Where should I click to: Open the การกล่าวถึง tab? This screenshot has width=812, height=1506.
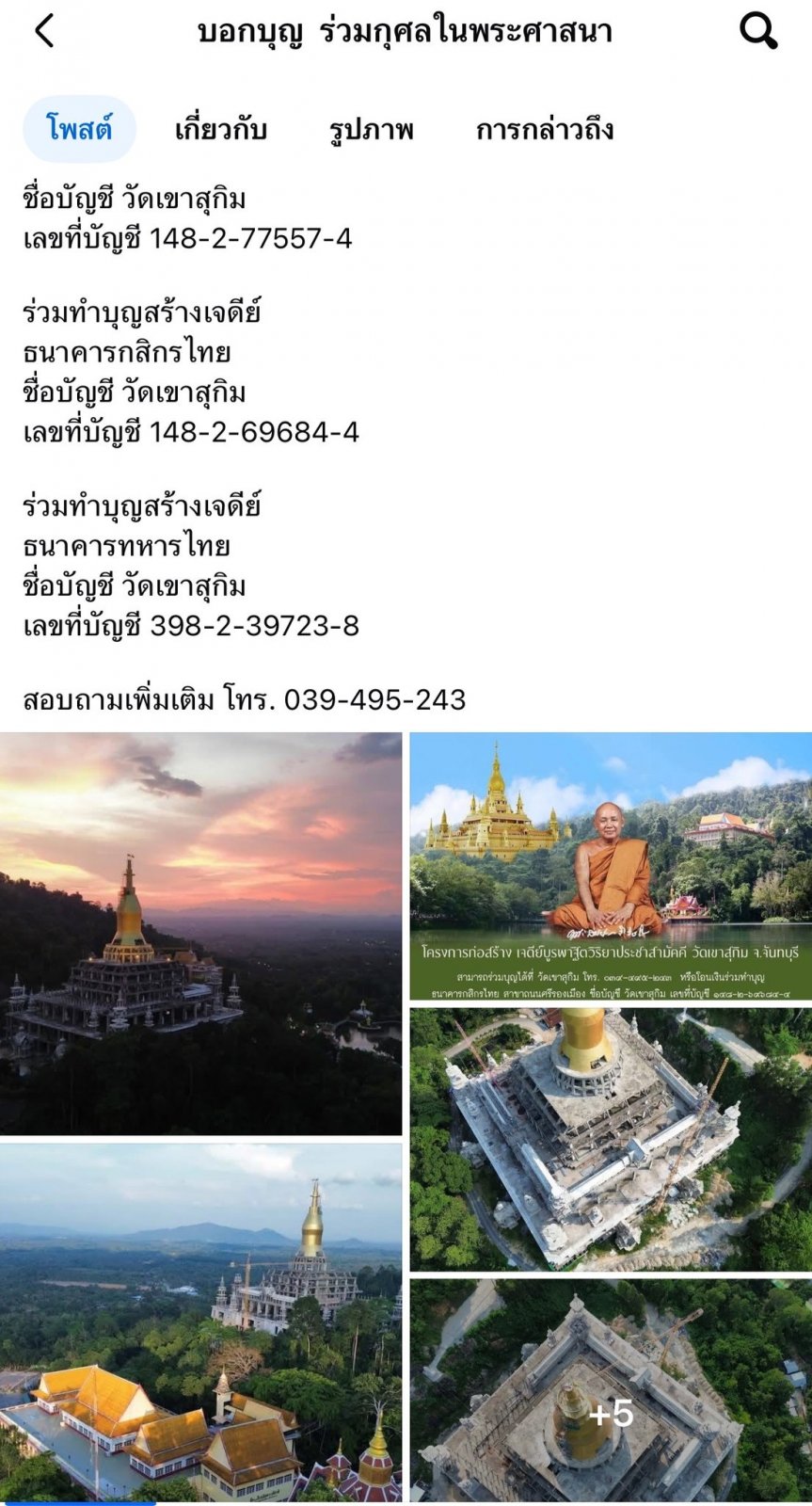coord(545,129)
